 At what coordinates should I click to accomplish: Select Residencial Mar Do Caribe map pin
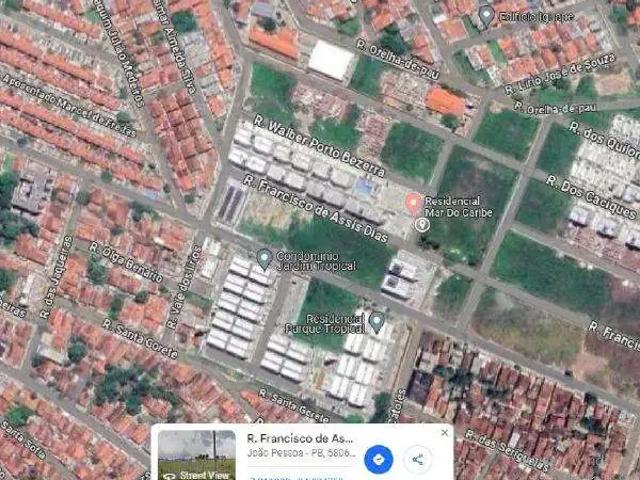412,203
